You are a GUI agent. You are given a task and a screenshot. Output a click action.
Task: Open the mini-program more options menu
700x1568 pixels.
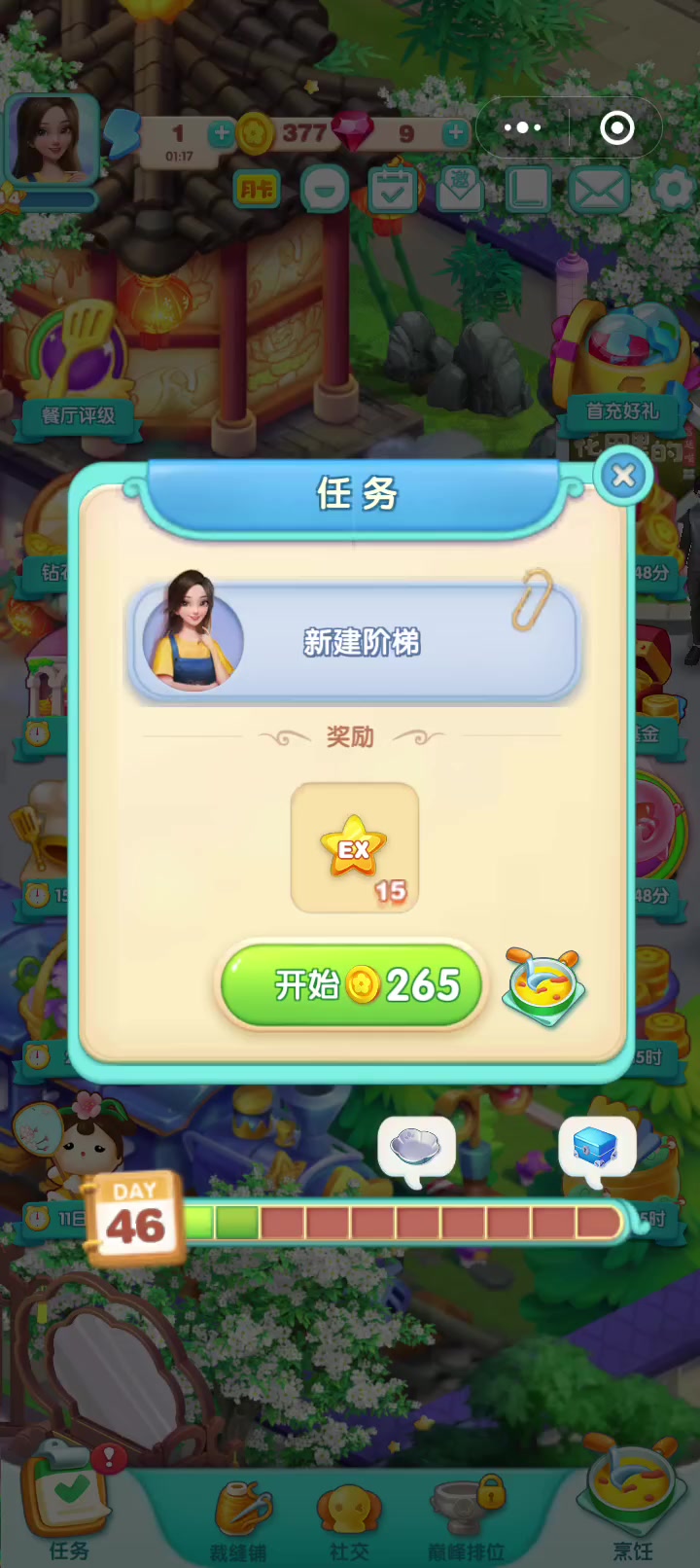point(523,127)
